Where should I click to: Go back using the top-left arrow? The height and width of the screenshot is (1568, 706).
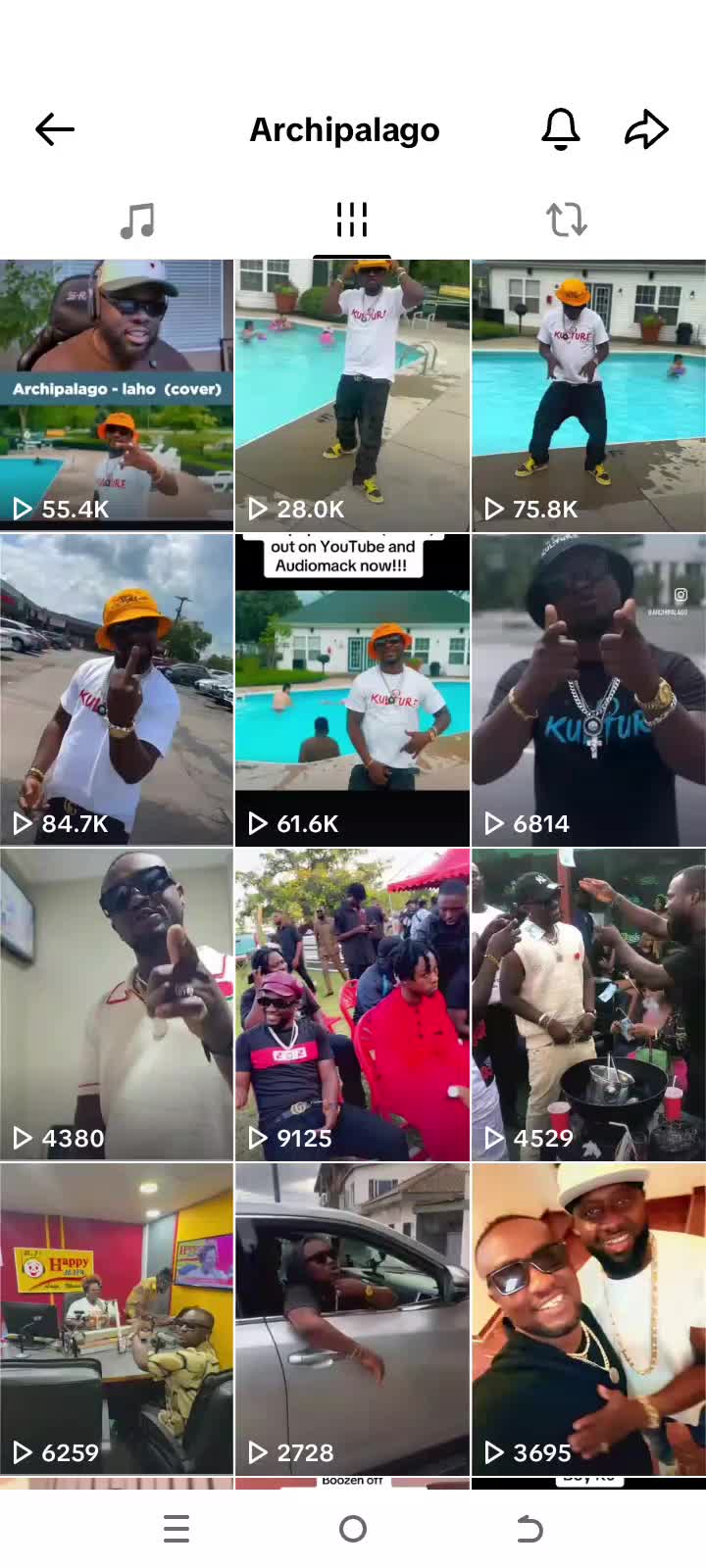coord(55,129)
